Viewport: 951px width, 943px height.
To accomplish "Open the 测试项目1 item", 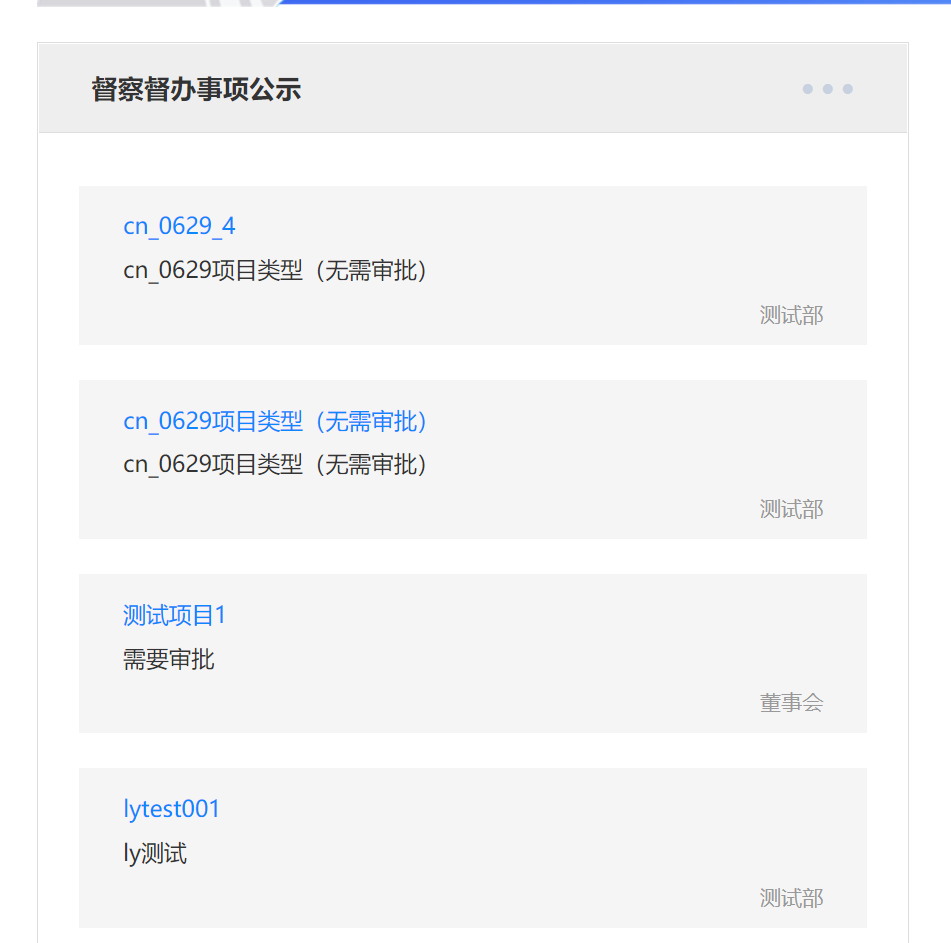I will point(174,615).
